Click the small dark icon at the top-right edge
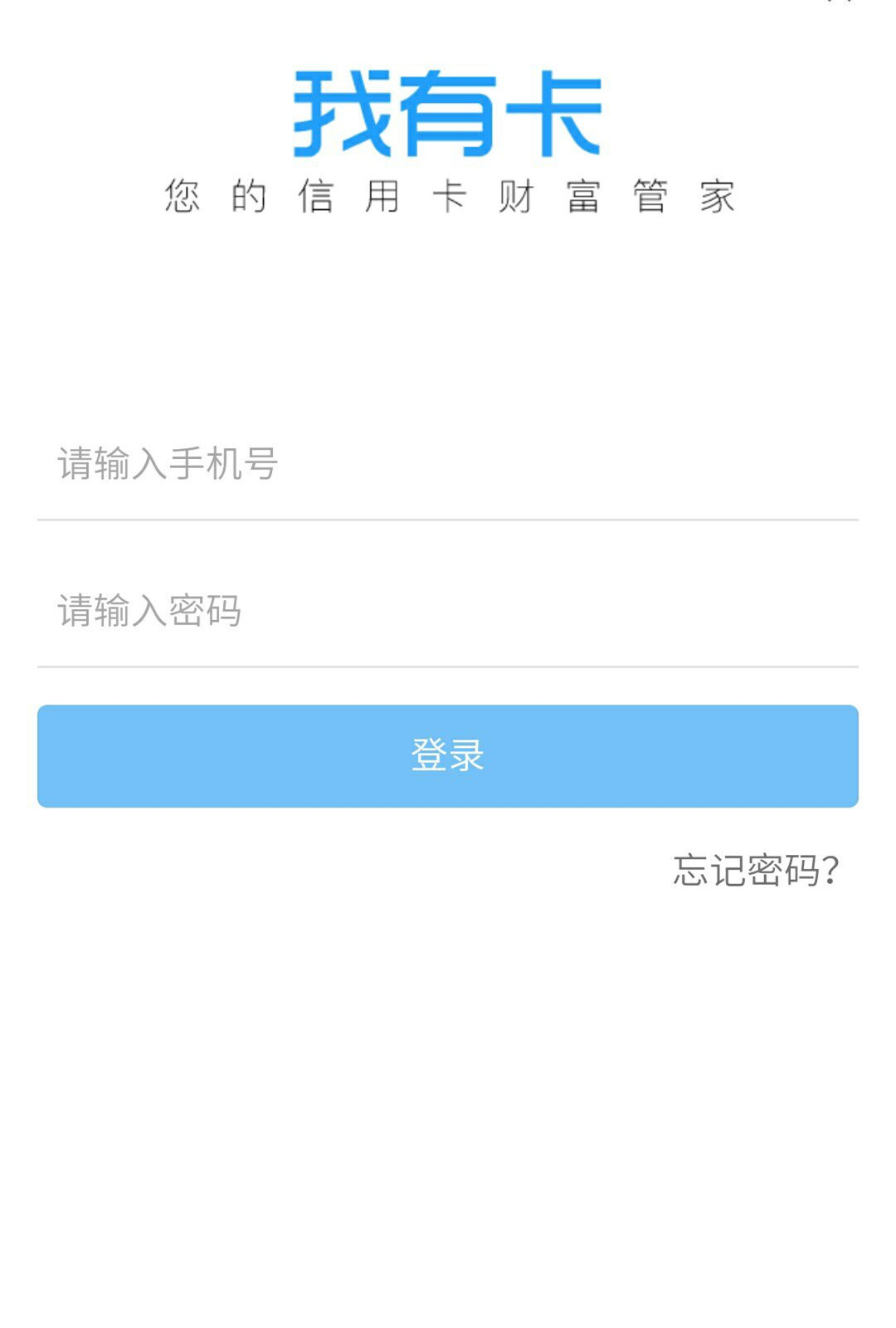This screenshot has height=1328, width=896. [850, 4]
